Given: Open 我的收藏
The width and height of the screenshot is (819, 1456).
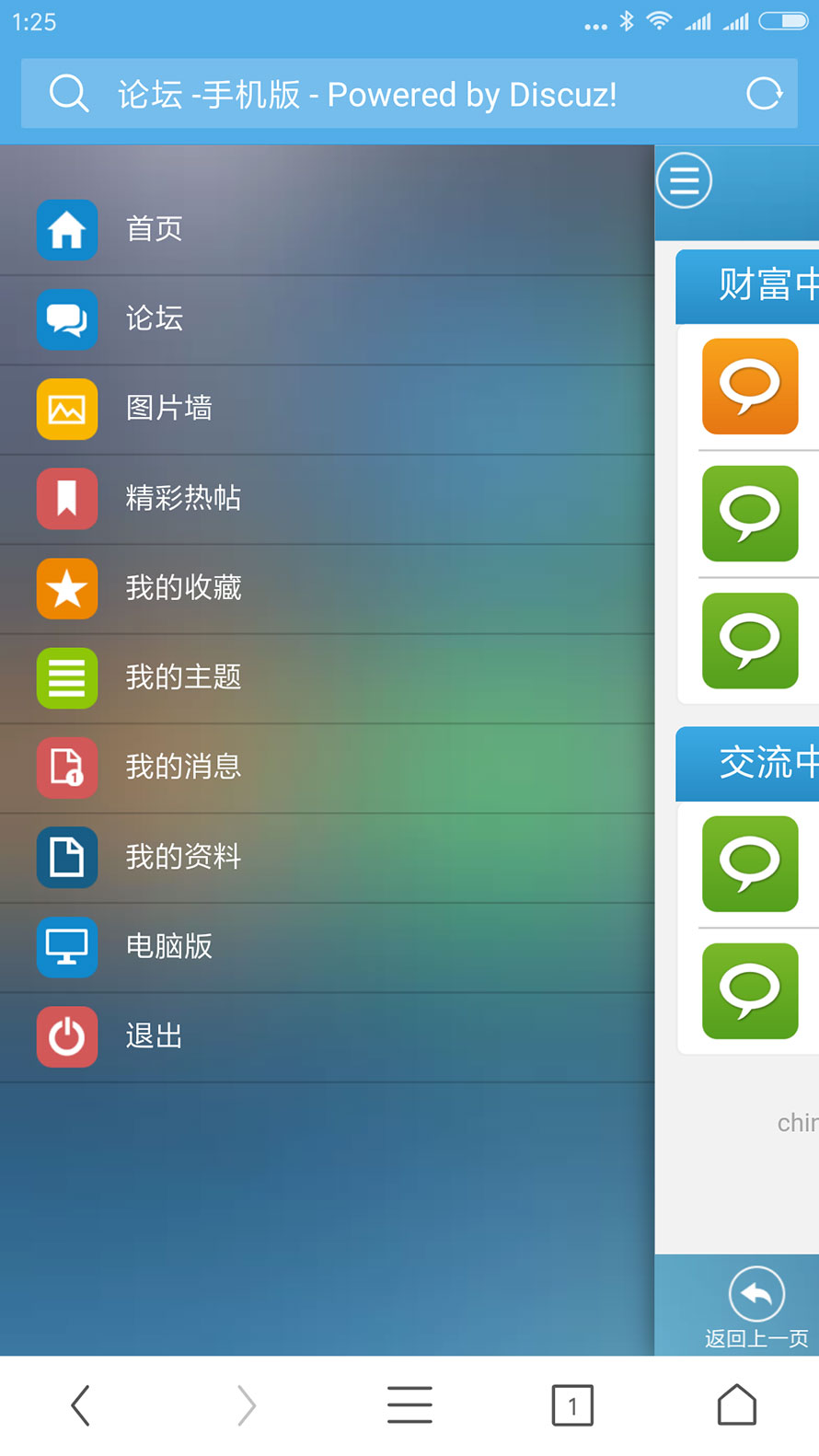Looking at the screenshot, I should 183,587.
